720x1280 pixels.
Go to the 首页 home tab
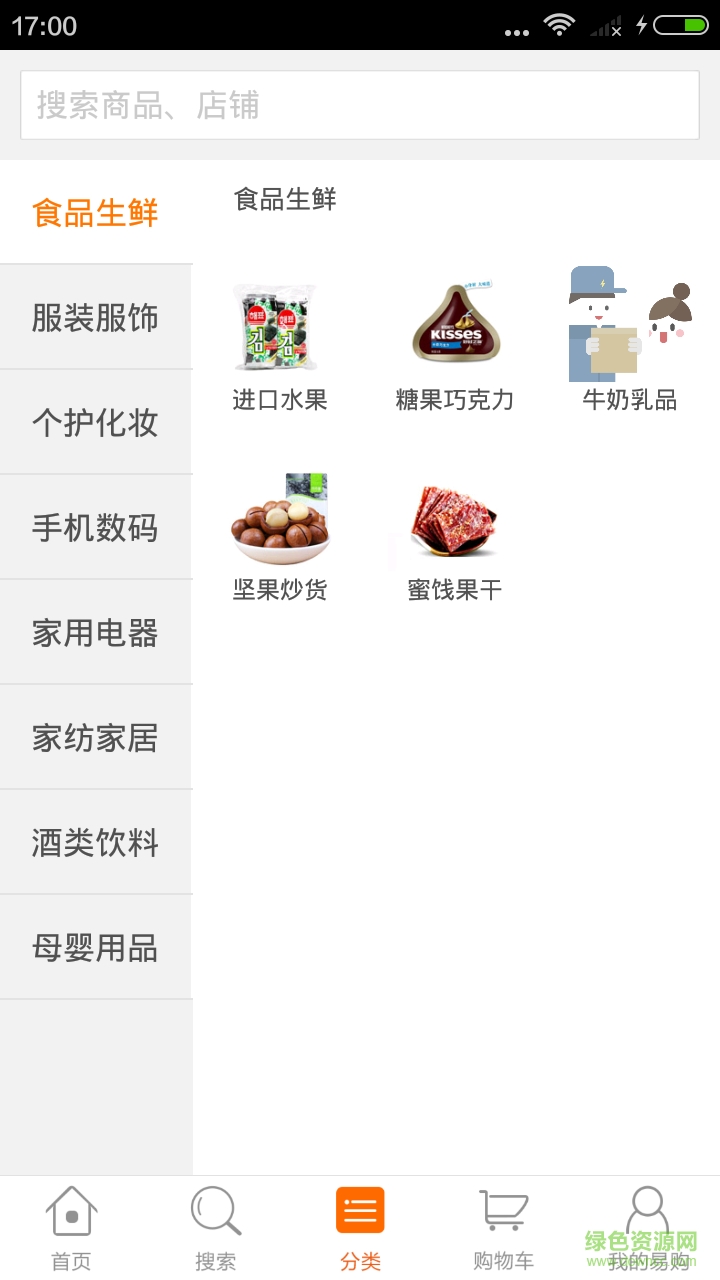72,1228
